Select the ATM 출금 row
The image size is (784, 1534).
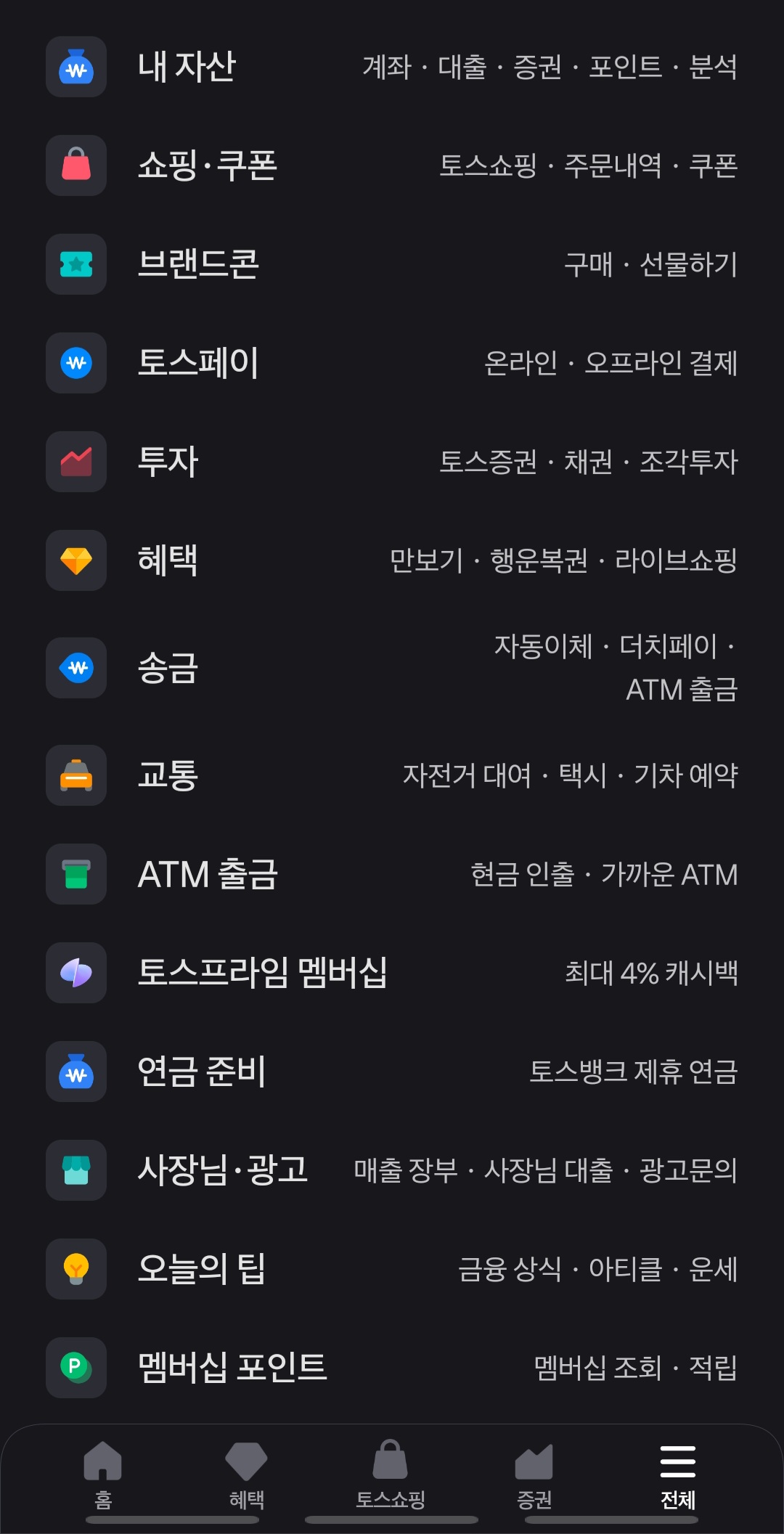[392, 874]
